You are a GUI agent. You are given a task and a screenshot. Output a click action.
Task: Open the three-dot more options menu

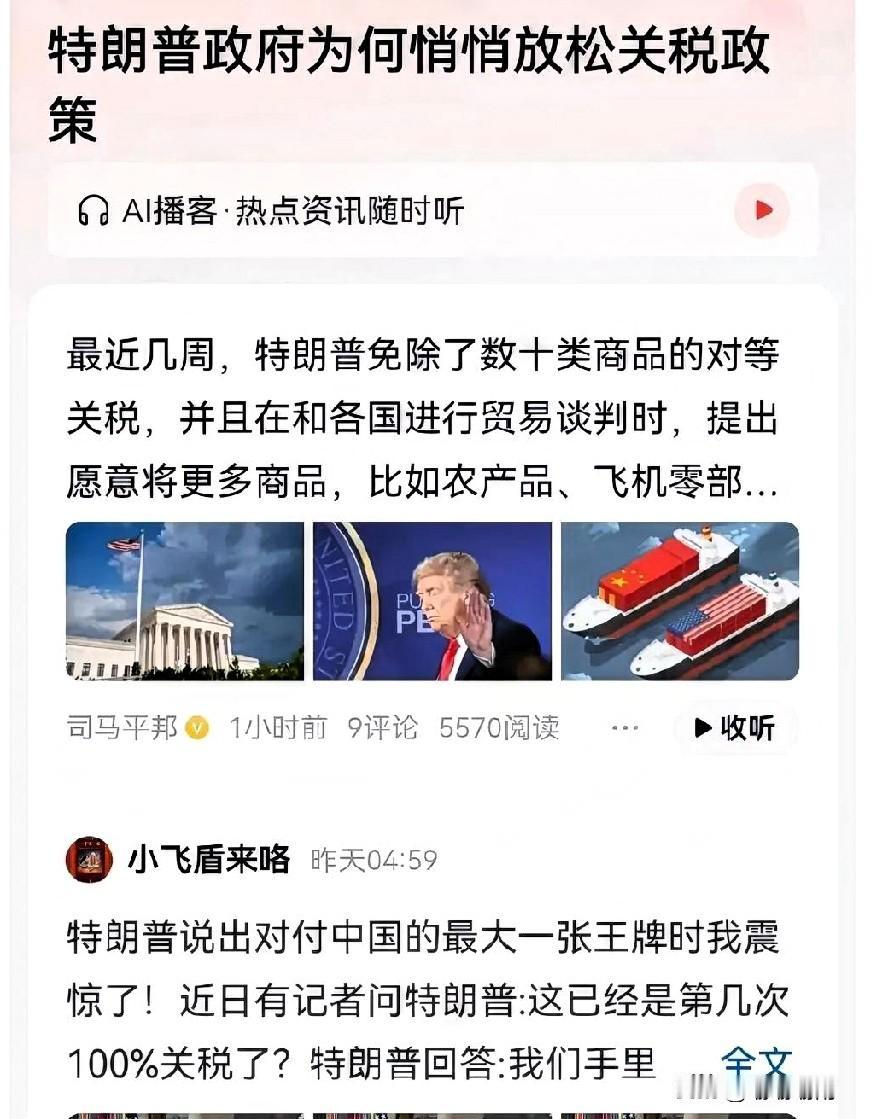click(624, 728)
